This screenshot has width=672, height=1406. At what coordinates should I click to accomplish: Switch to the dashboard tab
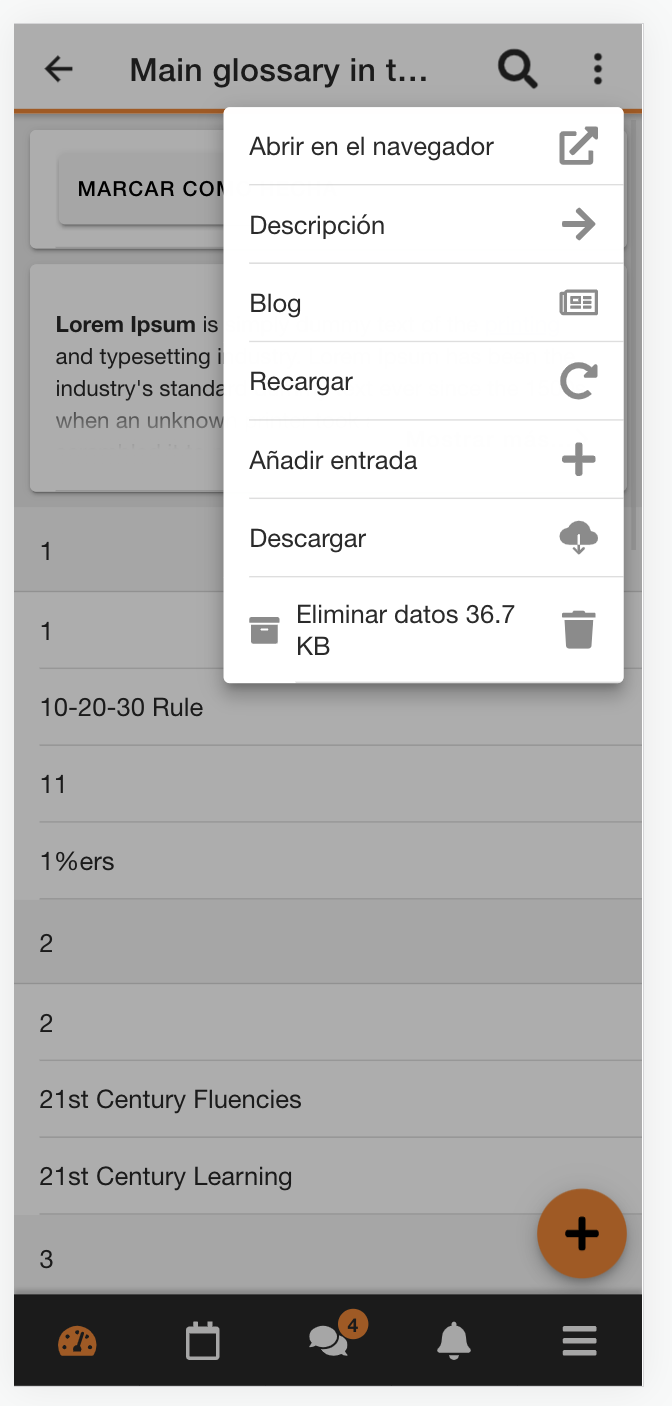coord(77,1340)
